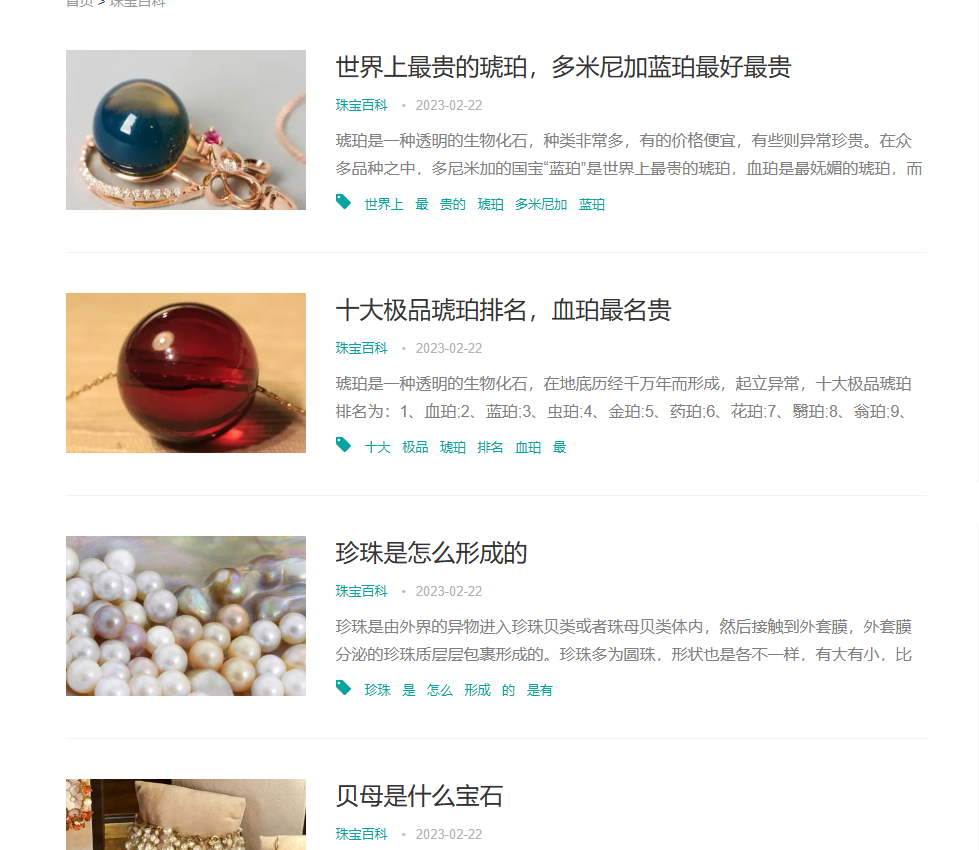Open the article 珍珠是怎么形成的
The height and width of the screenshot is (850, 979).
431,553
